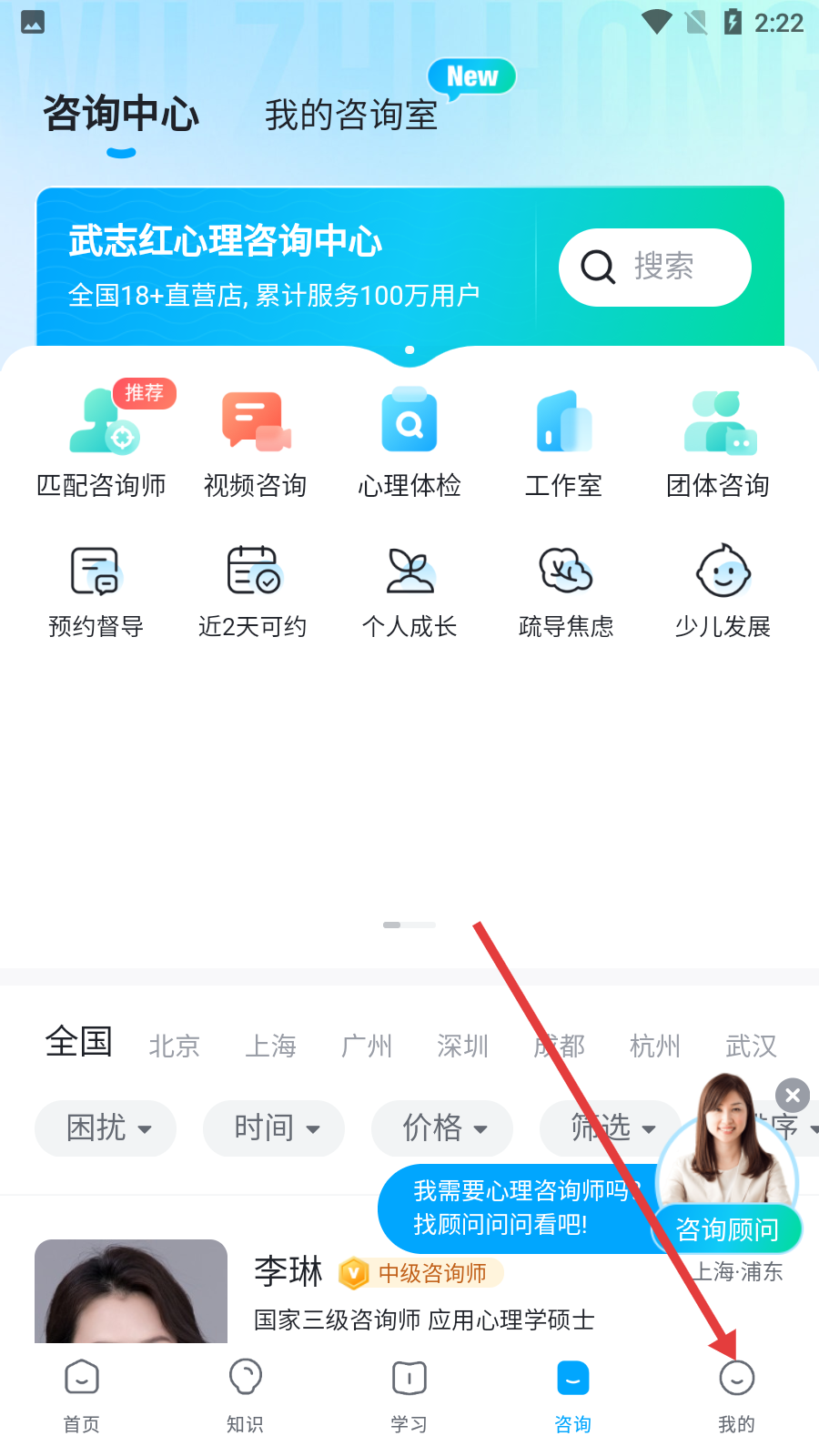Switch to 我的咨询室 tab

(x=351, y=116)
